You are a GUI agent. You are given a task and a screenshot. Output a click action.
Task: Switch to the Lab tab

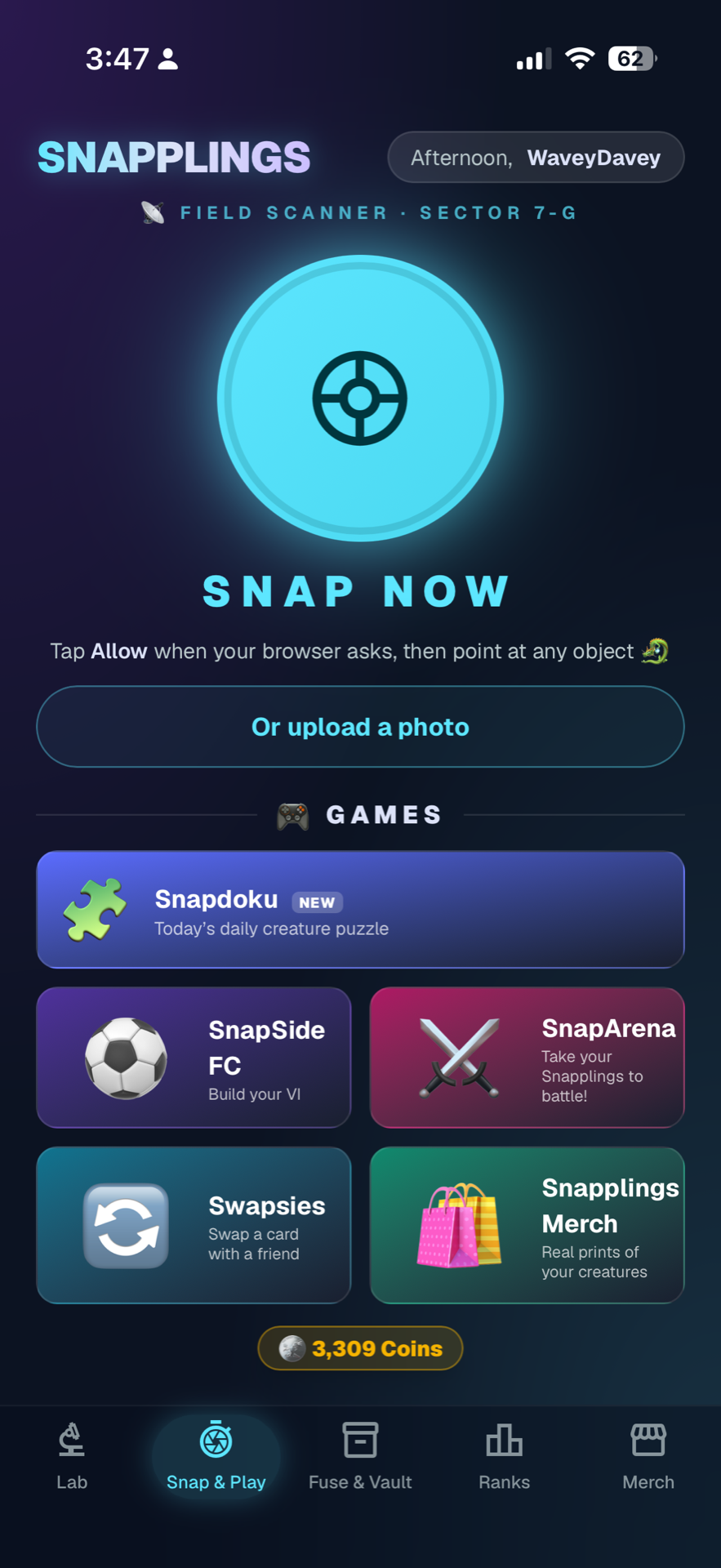pyautogui.click(x=72, y=1458)
